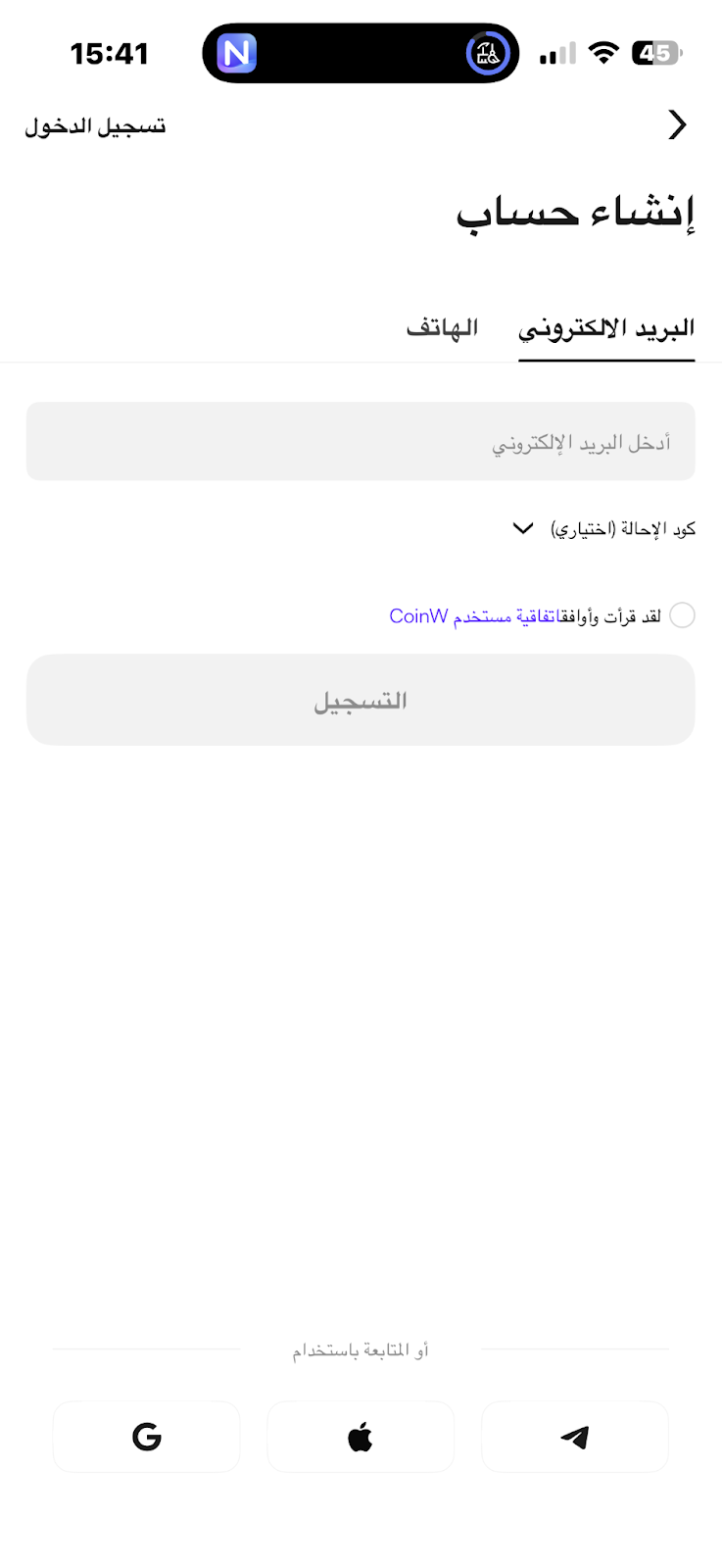Switch to the الهاتف phone tab
This screenshot has height=1568, width=722.
[442, 327]
